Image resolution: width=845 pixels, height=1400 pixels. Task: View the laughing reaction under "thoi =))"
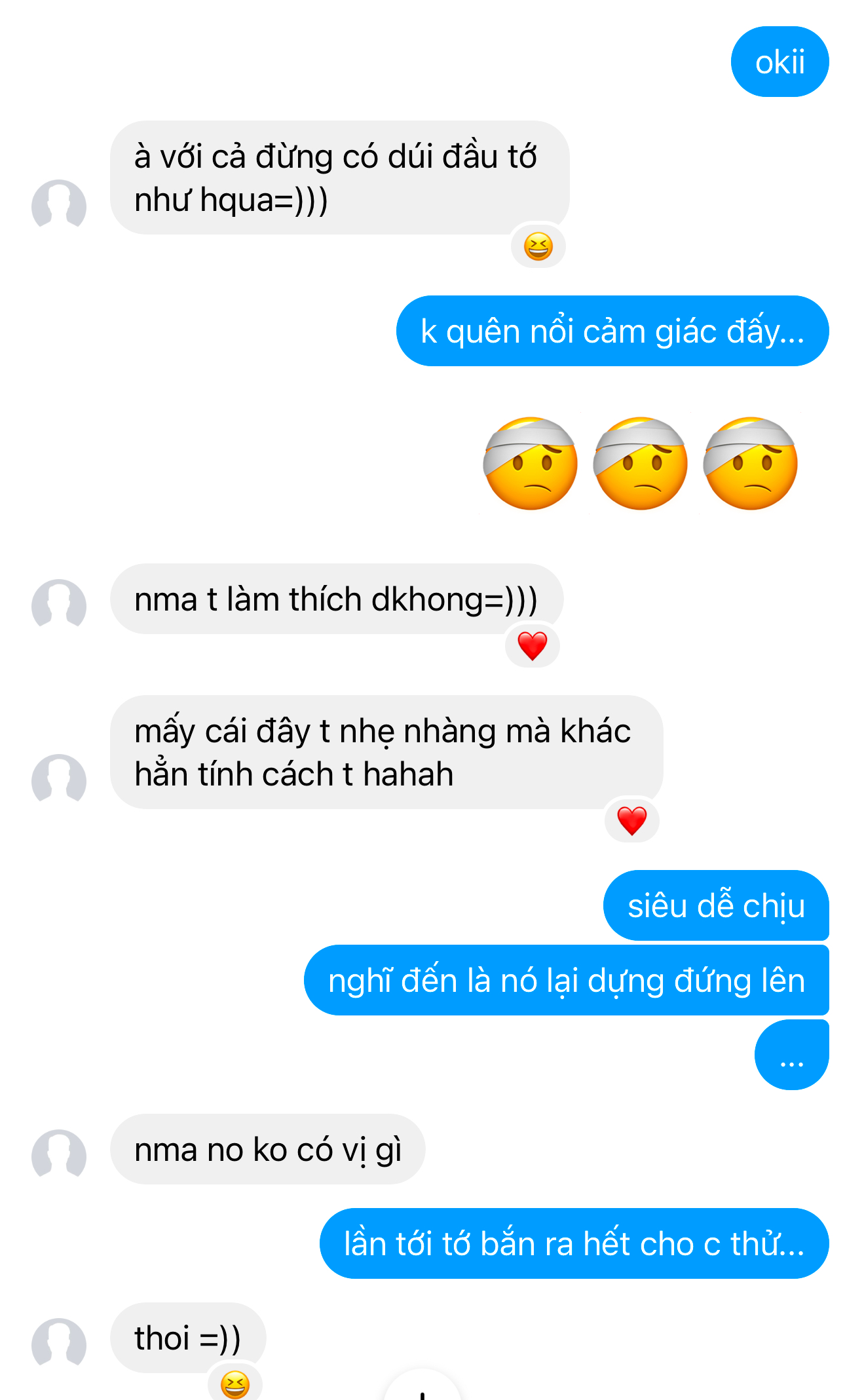235,1384
